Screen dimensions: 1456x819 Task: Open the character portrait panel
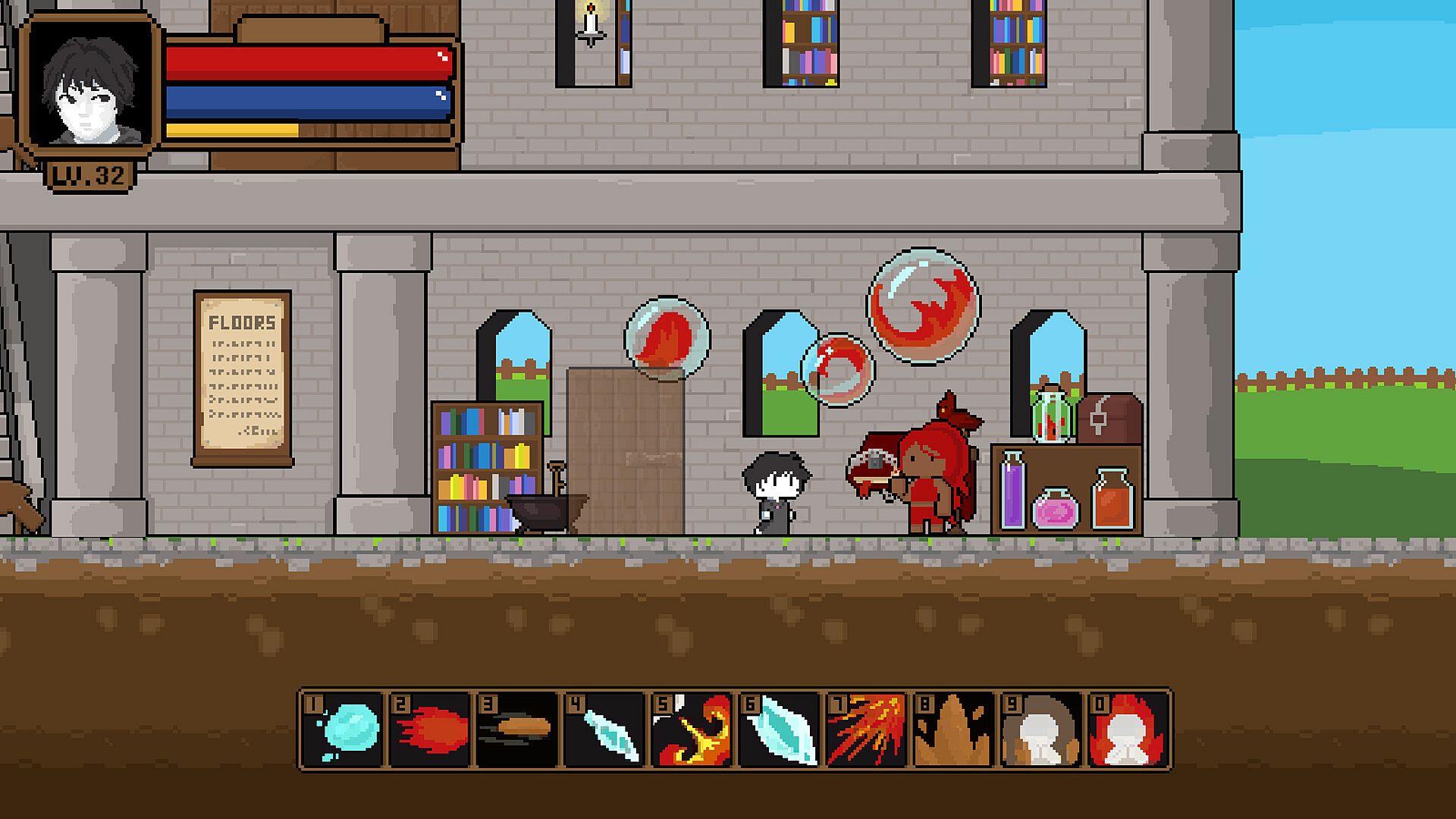[89, 82]
